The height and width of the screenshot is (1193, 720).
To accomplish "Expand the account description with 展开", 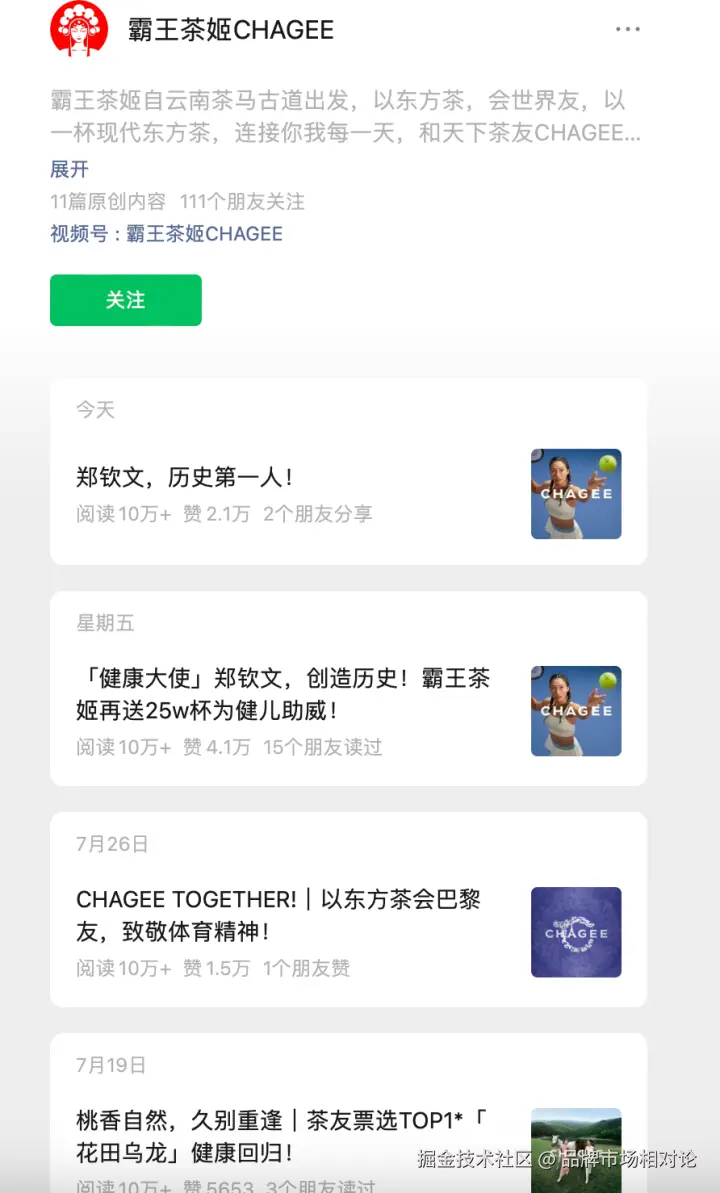I will point(69,169).
